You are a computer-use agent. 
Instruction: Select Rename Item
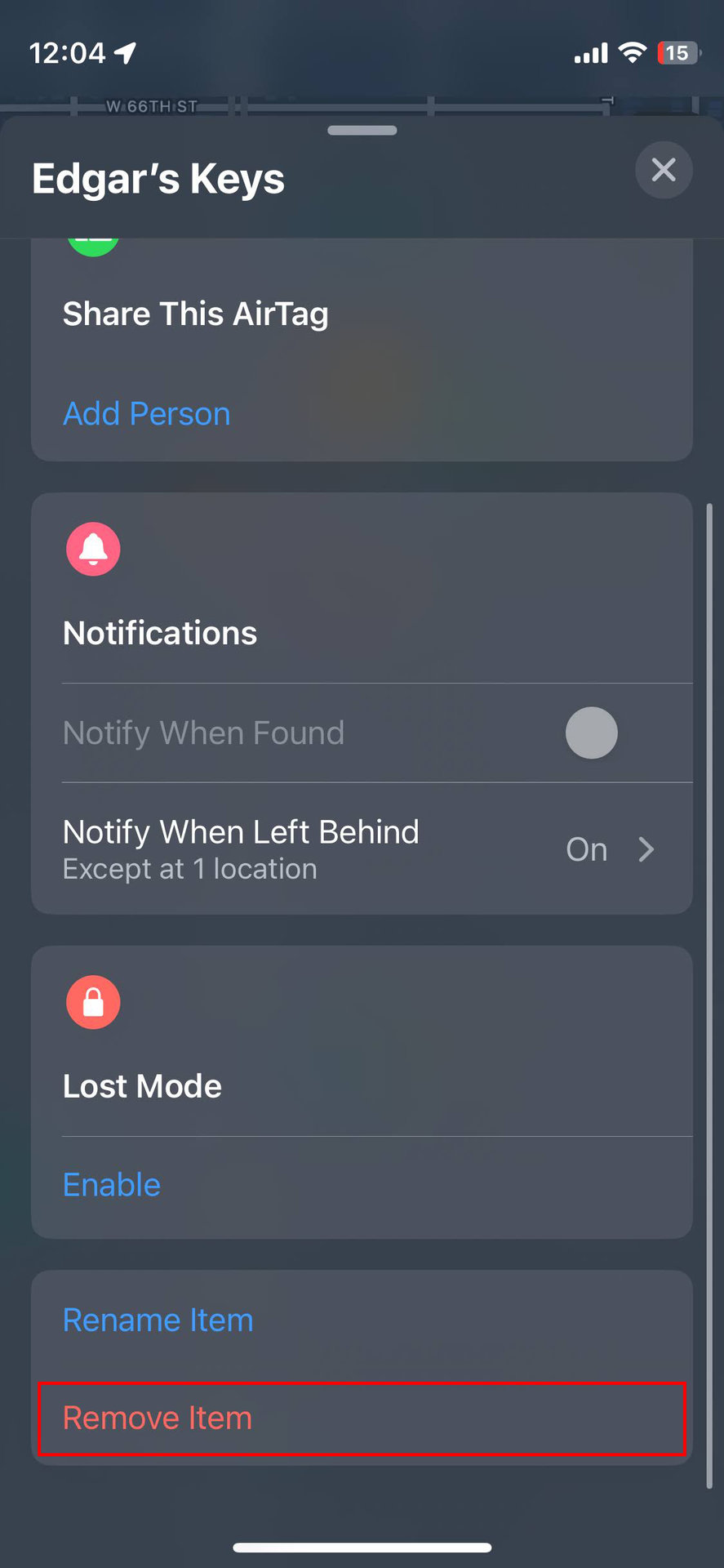[158, 1320]
